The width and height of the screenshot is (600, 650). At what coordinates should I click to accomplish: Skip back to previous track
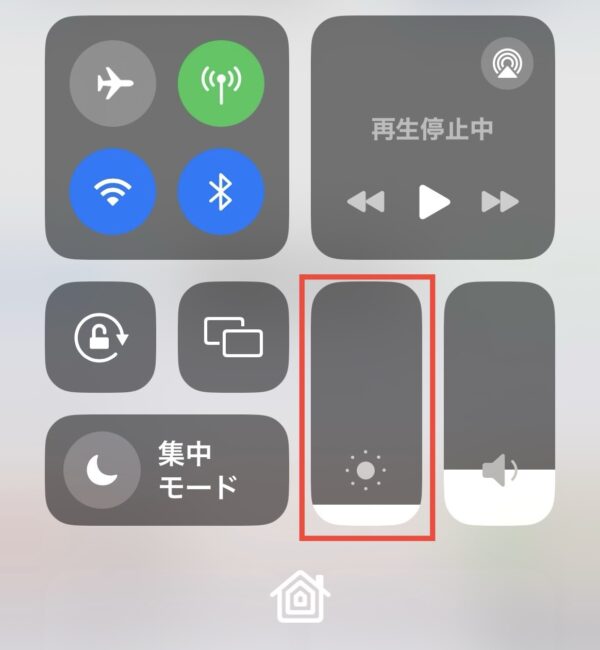pos(365,203)
